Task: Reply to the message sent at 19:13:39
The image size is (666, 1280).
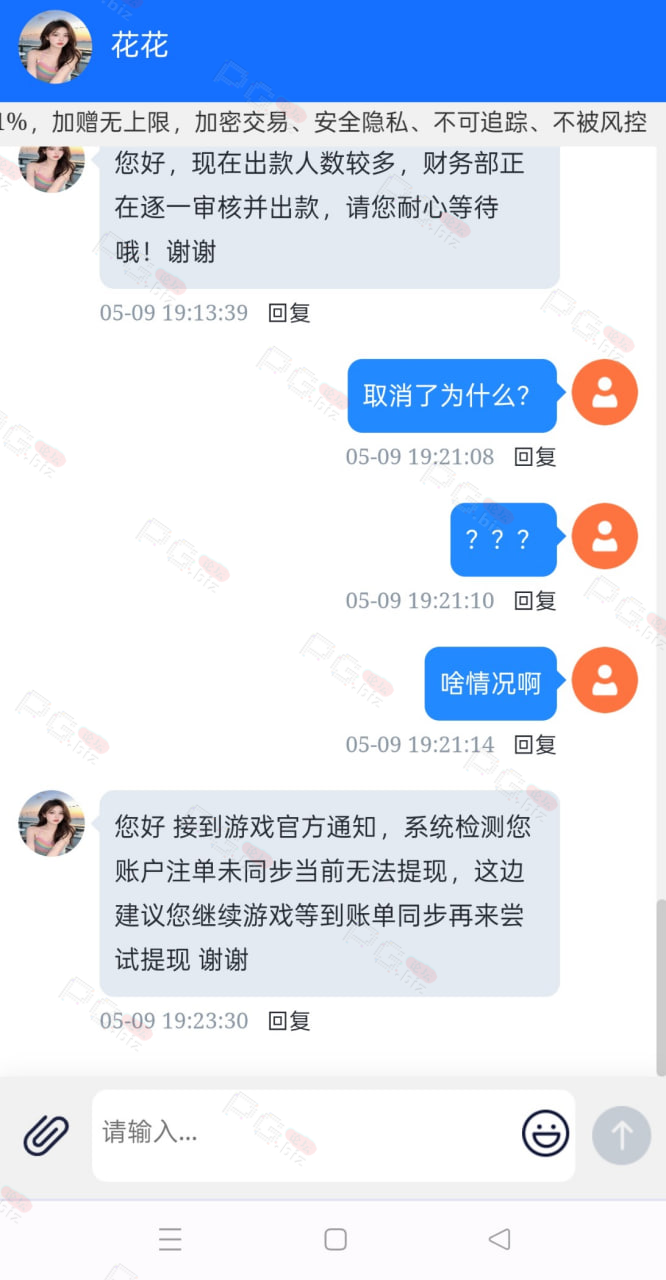Action: pos(289,313)
